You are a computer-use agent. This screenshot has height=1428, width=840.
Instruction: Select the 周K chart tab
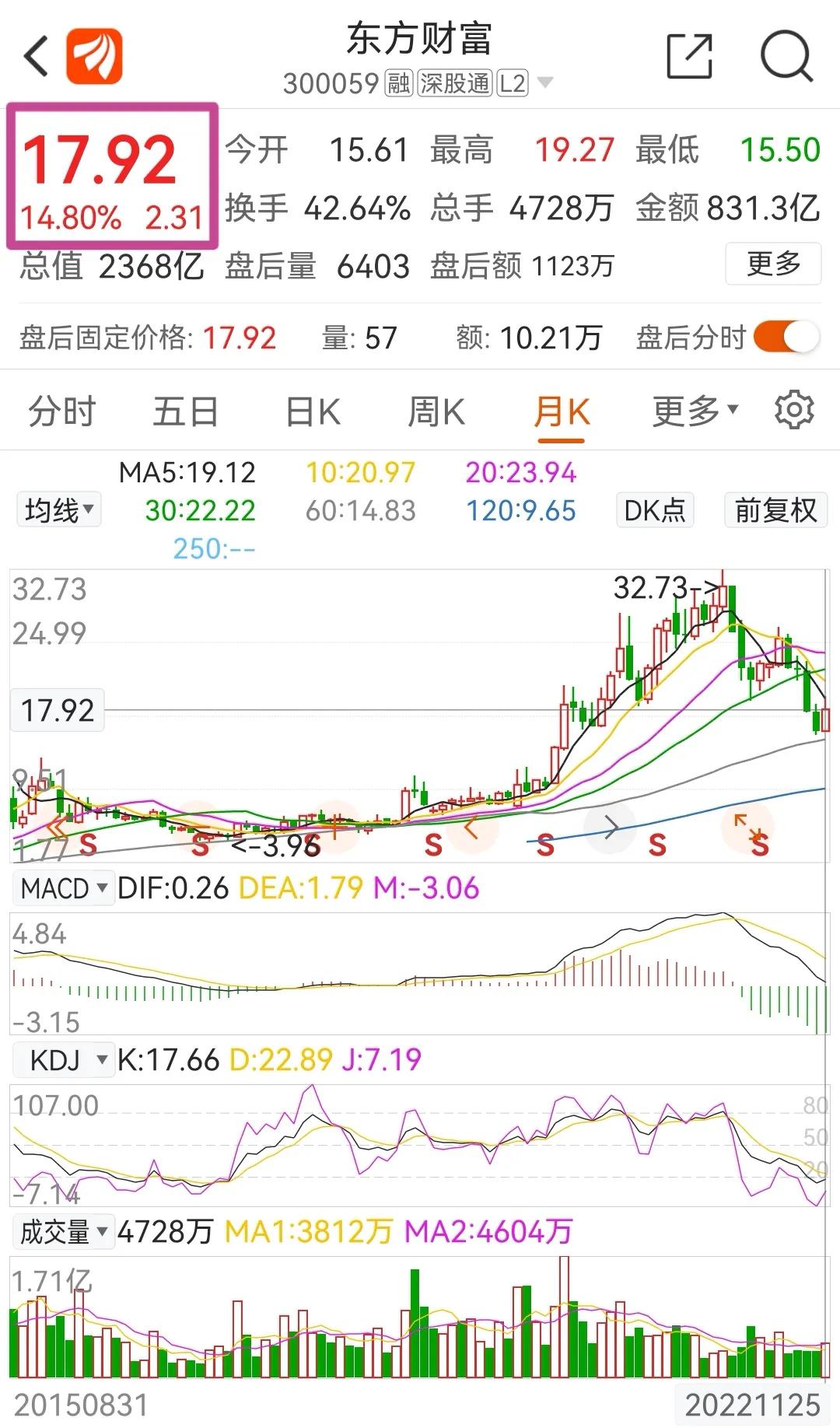pos(436,411)
